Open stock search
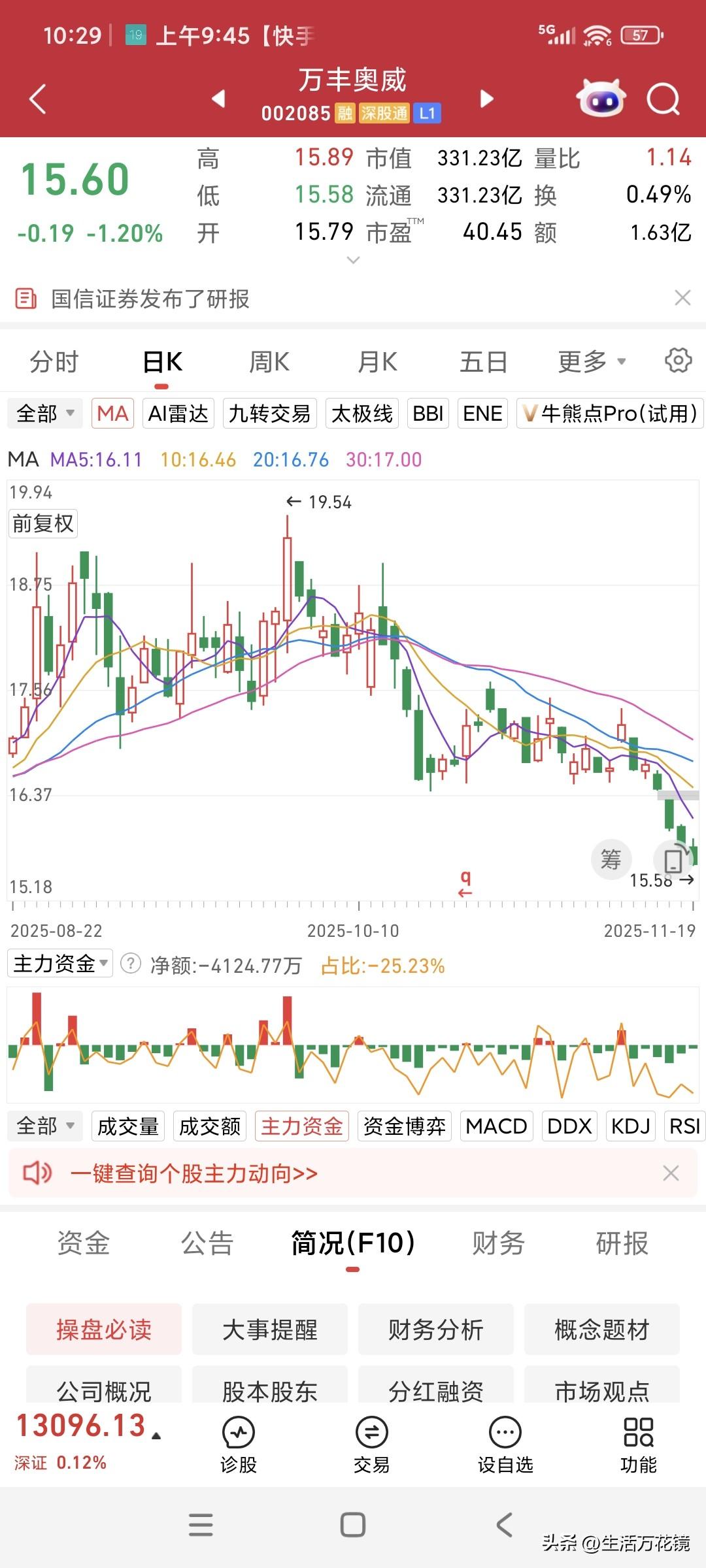Image resolution: width=706 pixels, height=1568 pixels. (x=664, y=98)
